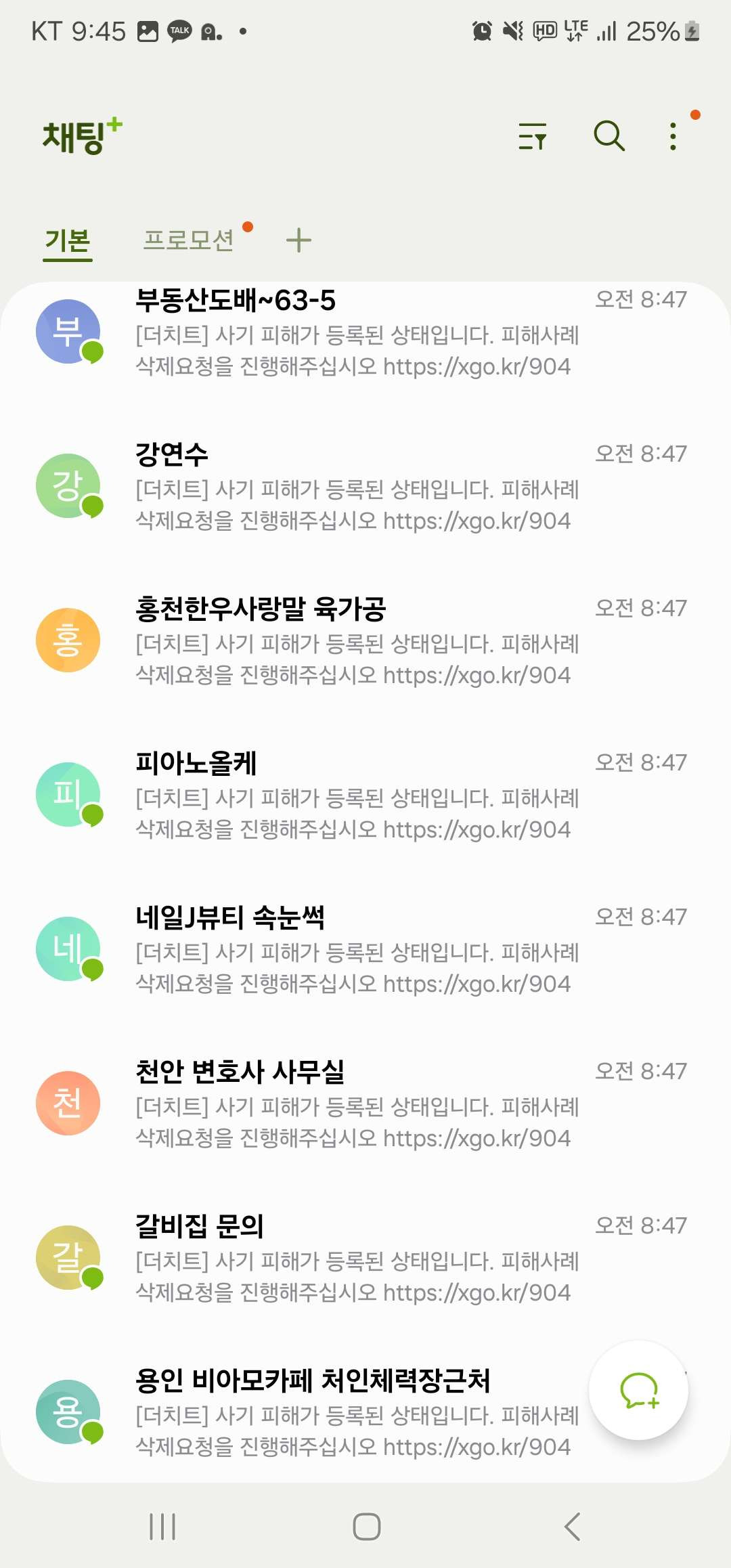Go back using system navigation

pos(573,1527)
